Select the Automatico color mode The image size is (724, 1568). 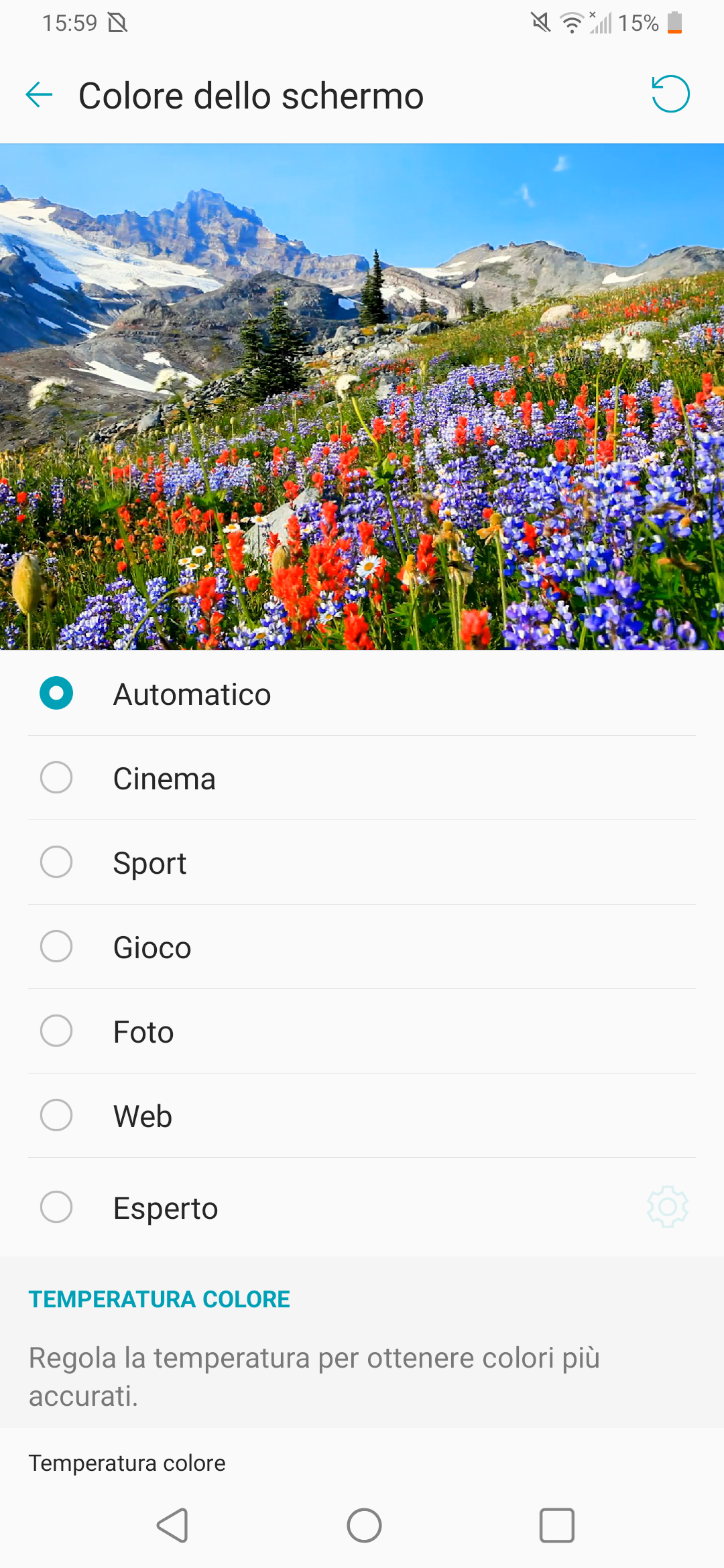coord(362,694)
